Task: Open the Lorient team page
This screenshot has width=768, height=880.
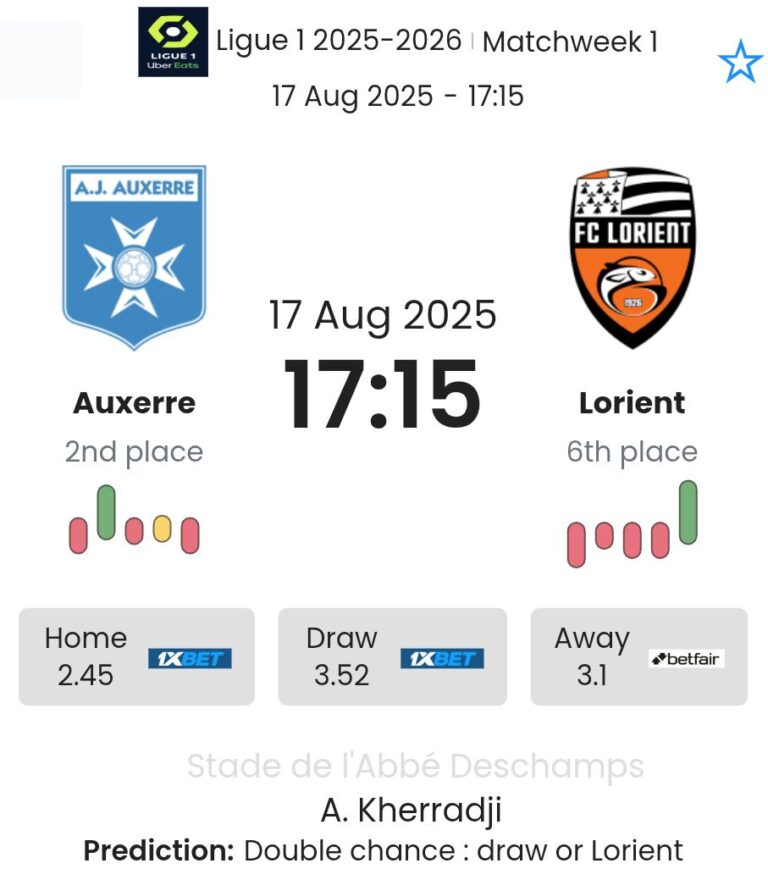Action: (x=632, y=403)
